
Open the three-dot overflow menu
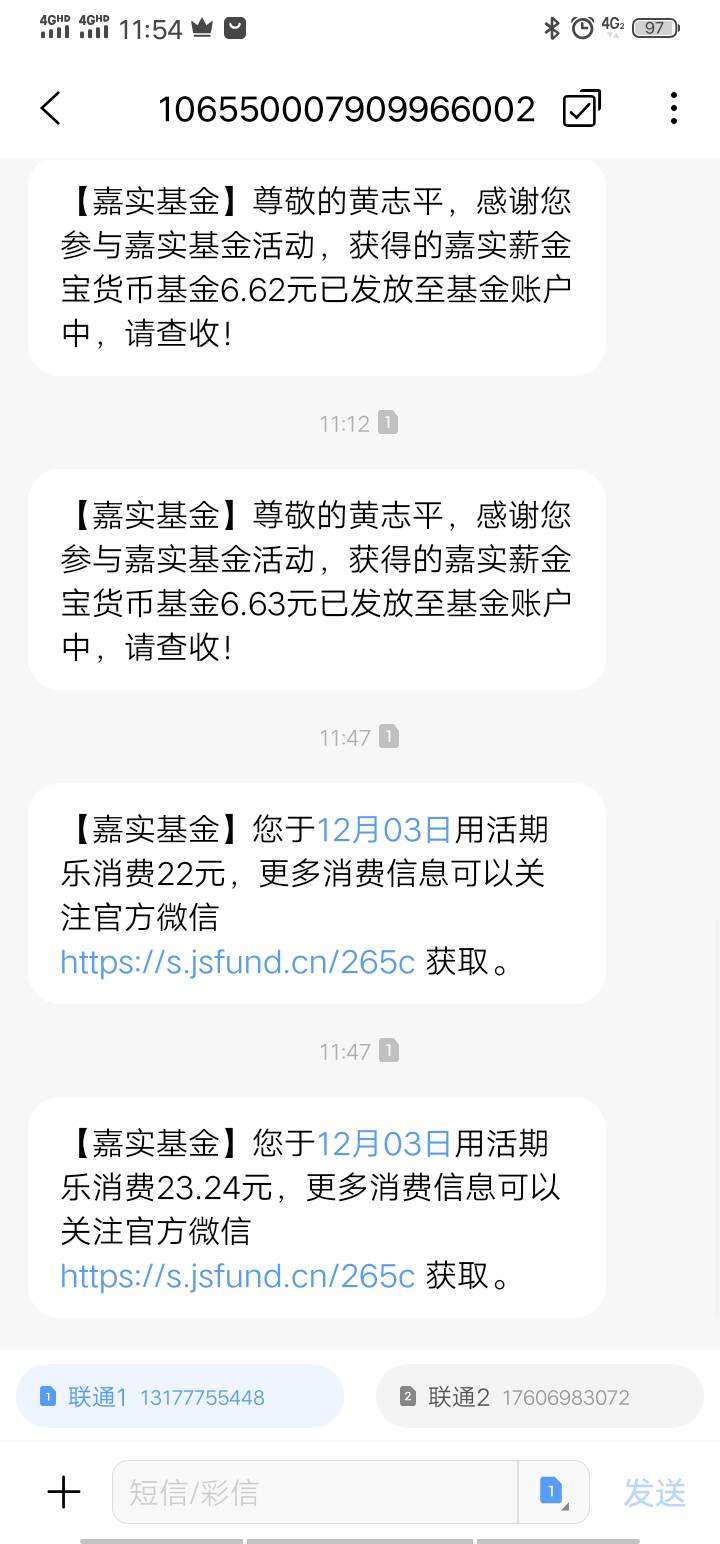click(673, 108)
